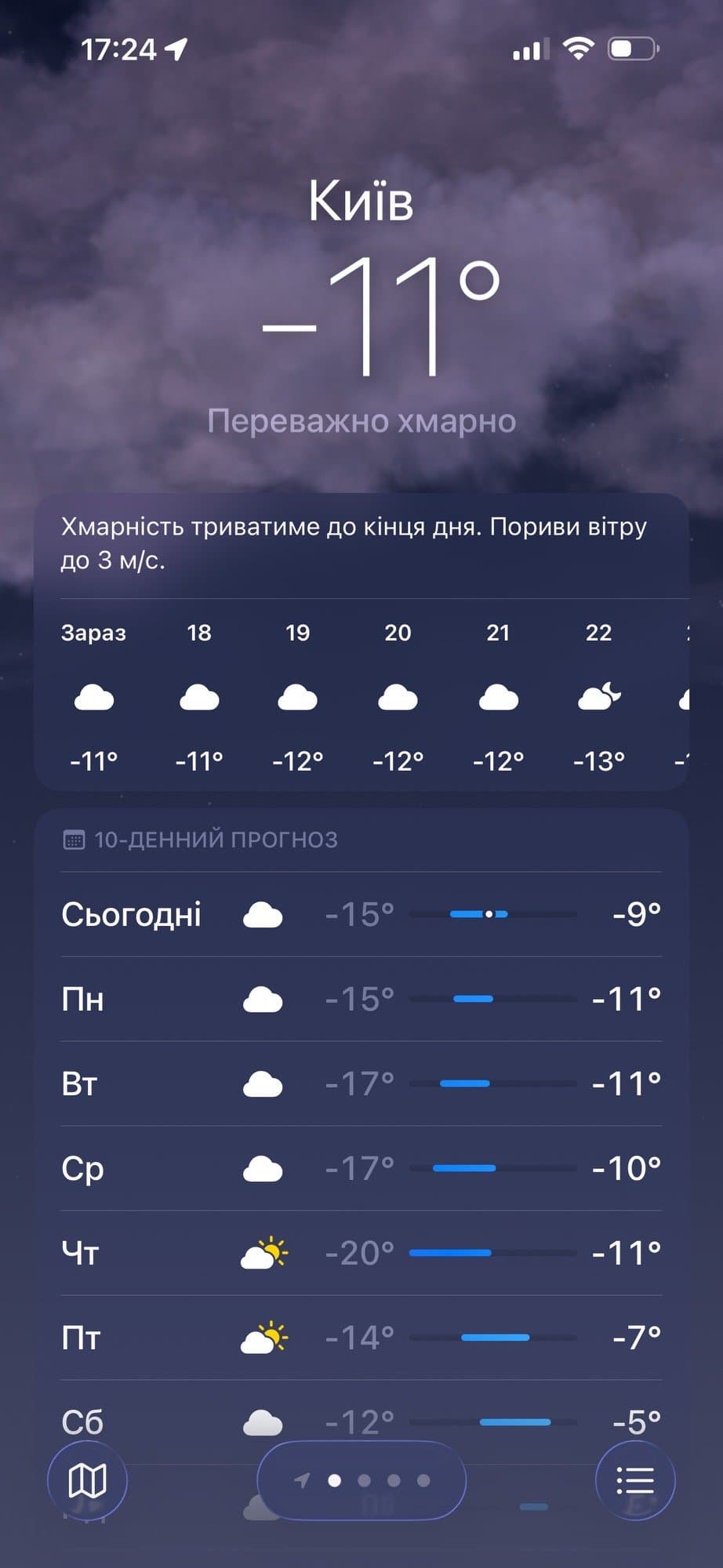
Task: Select the Wednesday forecast row Ср
Action: pos(361,1168)
